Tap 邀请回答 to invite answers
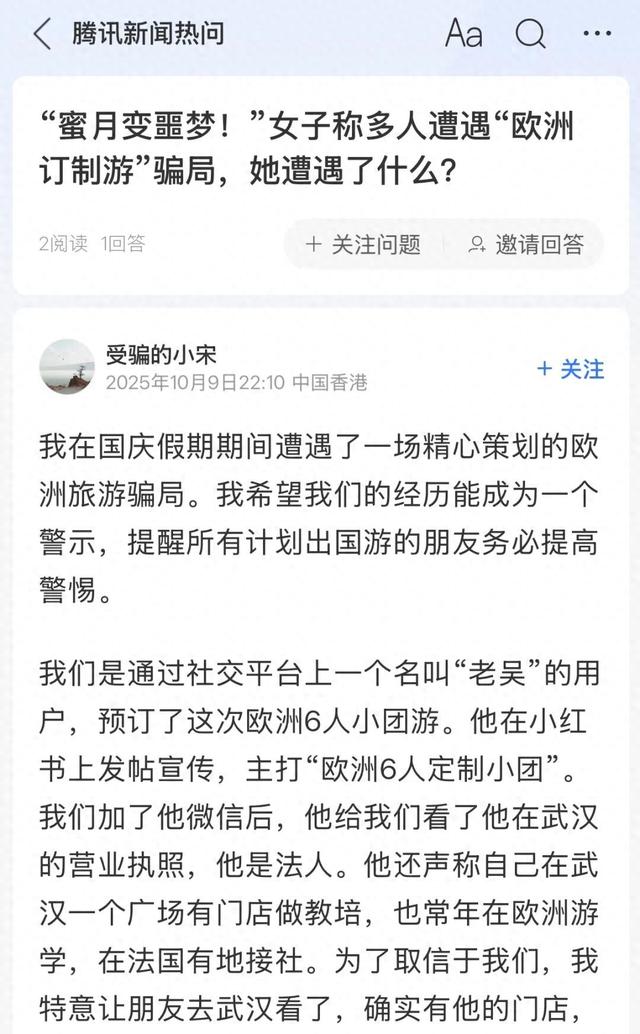 [x=526, y=244]
